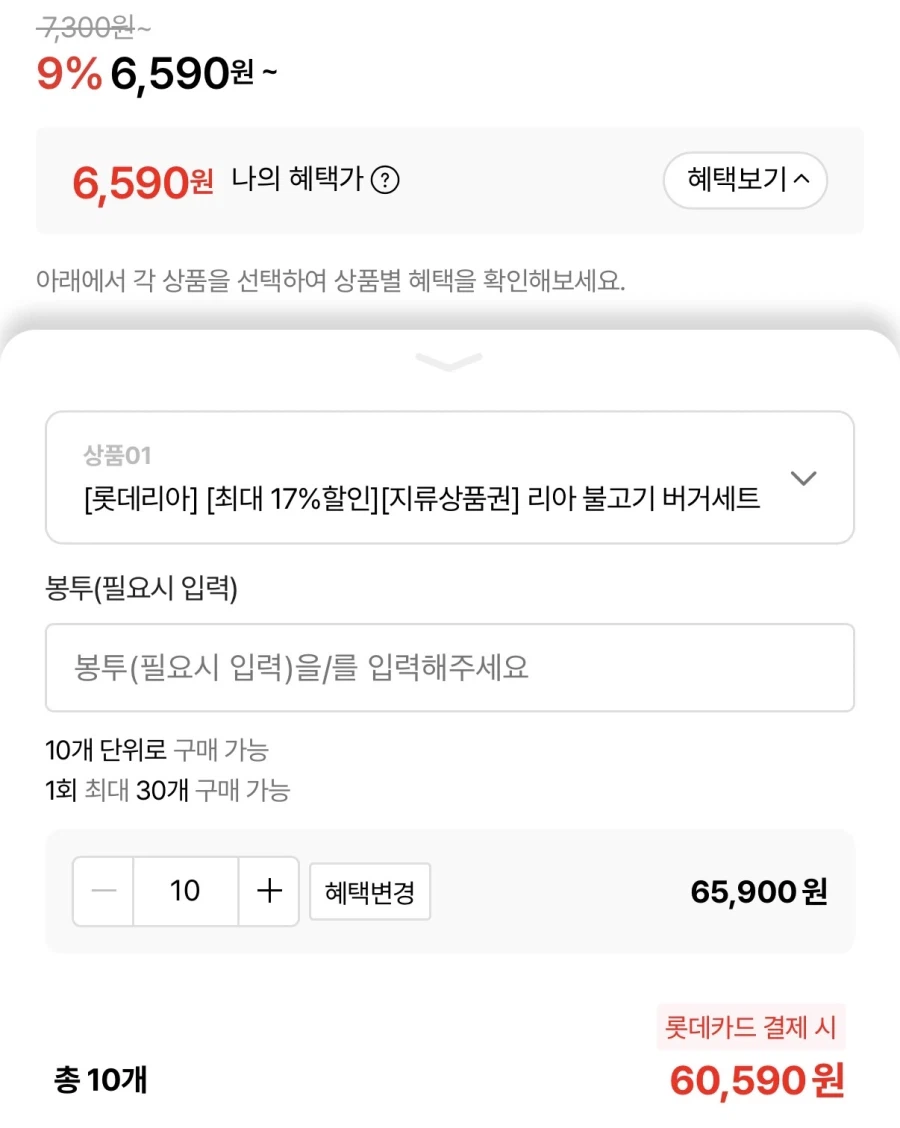Click the dropdown arrow beside the 상품01 product name

pos(803,479)
